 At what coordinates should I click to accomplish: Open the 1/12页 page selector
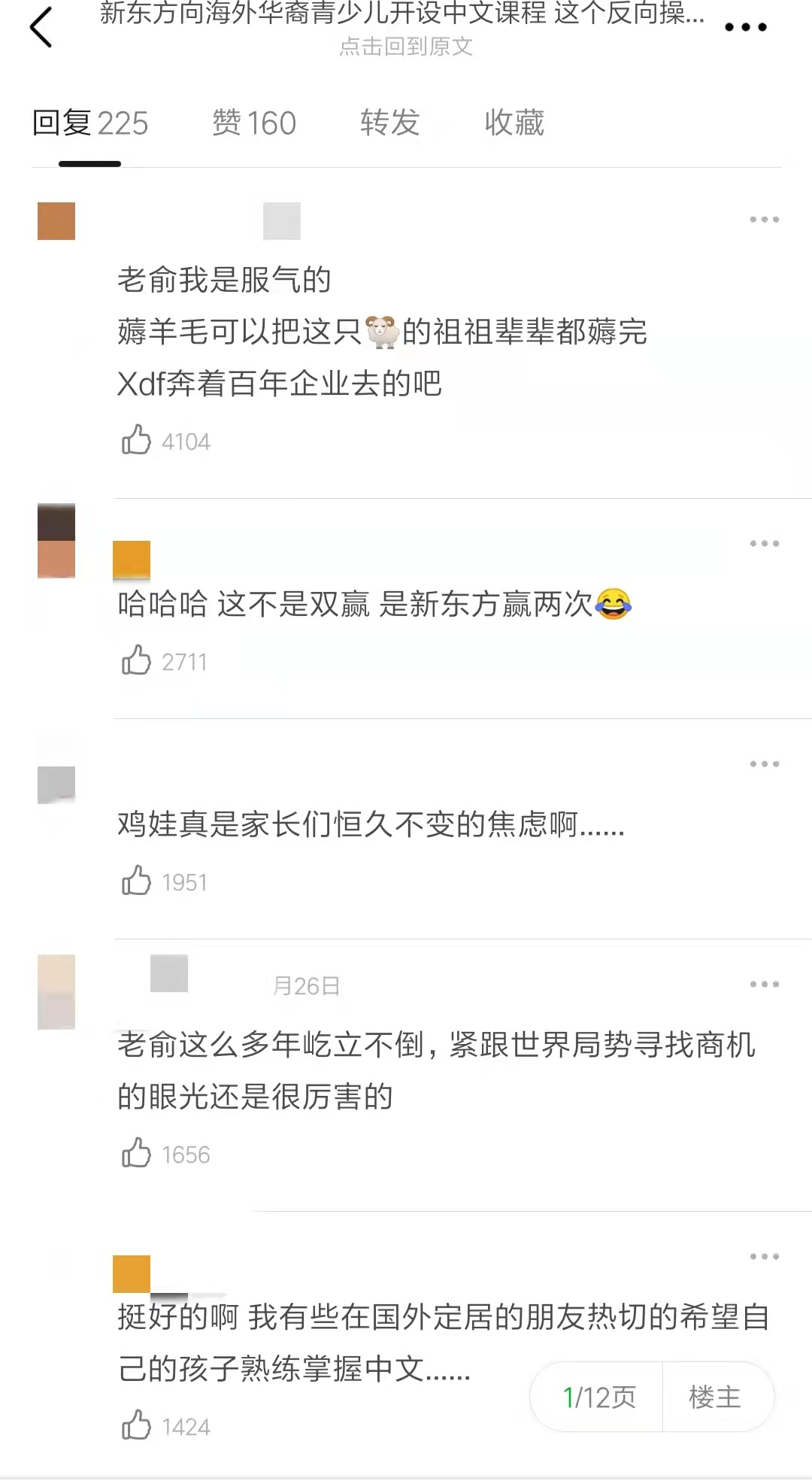pyautogui.click(x=598, y=1397)
